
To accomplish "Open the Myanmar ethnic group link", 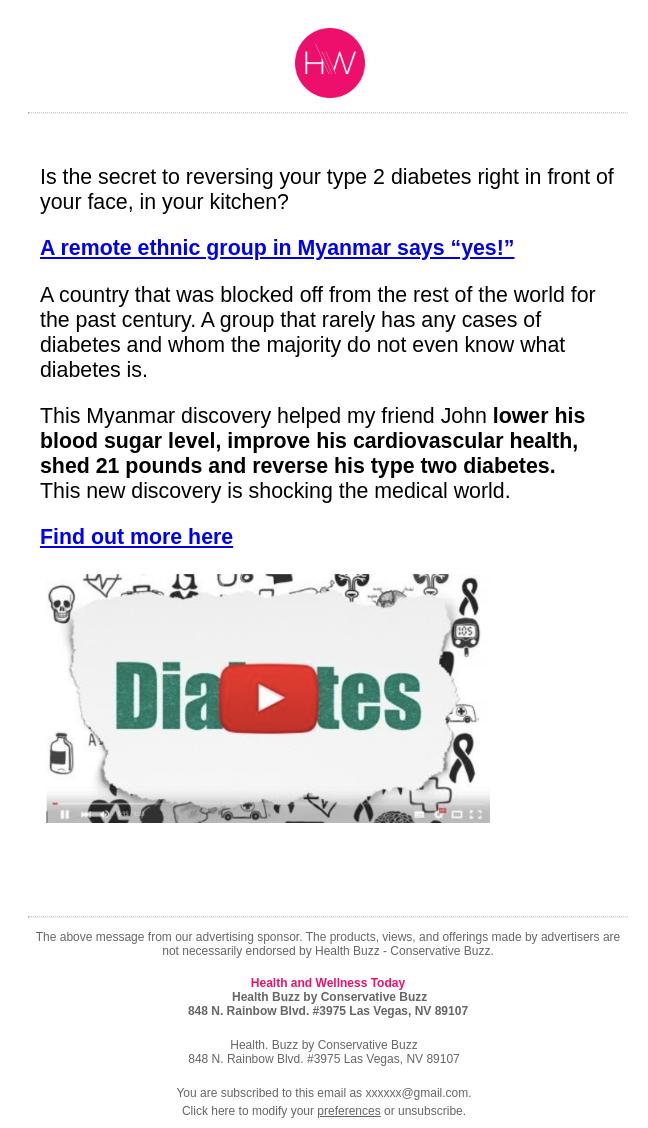I will pos(276,248).
